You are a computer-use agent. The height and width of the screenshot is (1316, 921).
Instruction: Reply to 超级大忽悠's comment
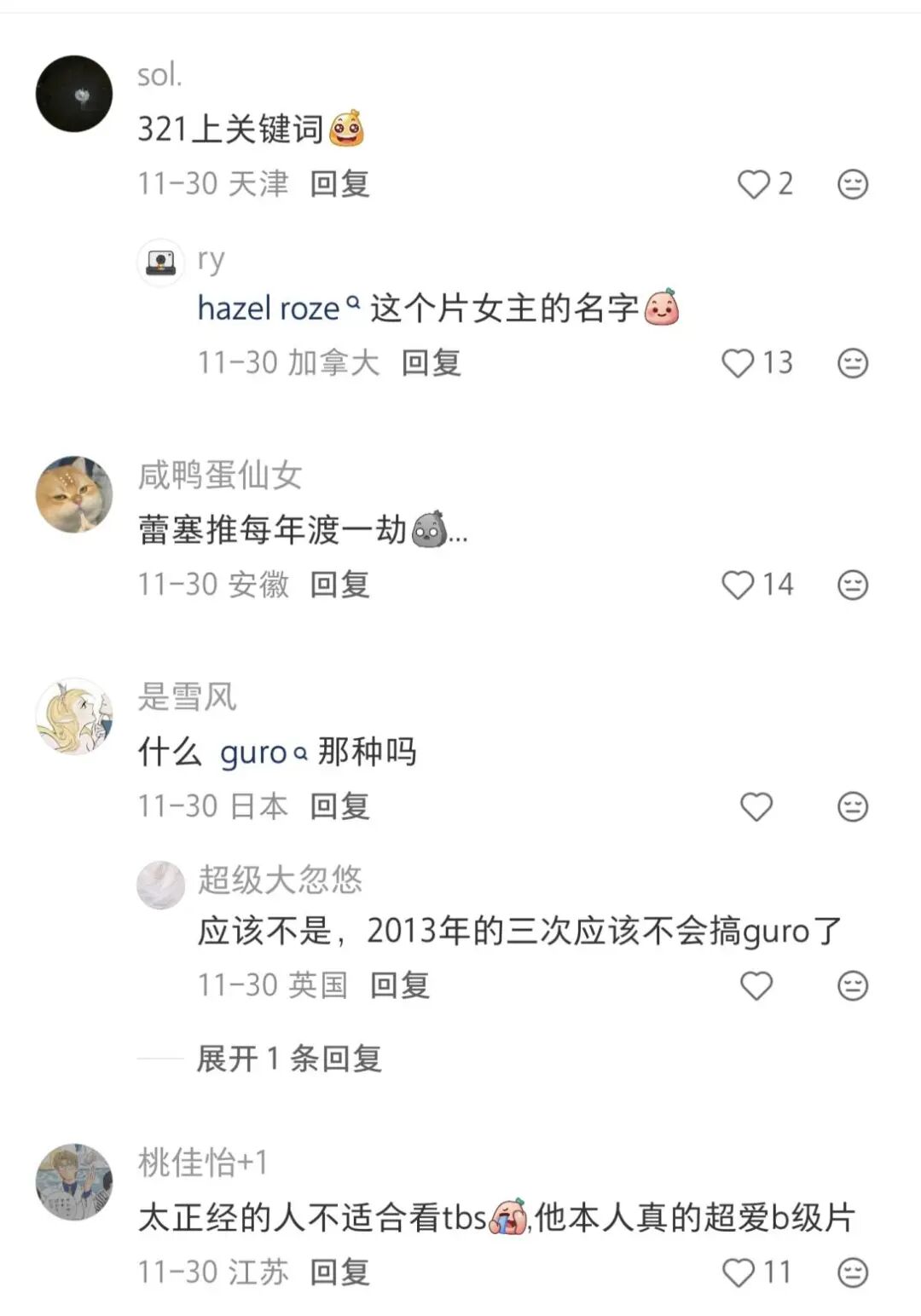click(400, 985)
